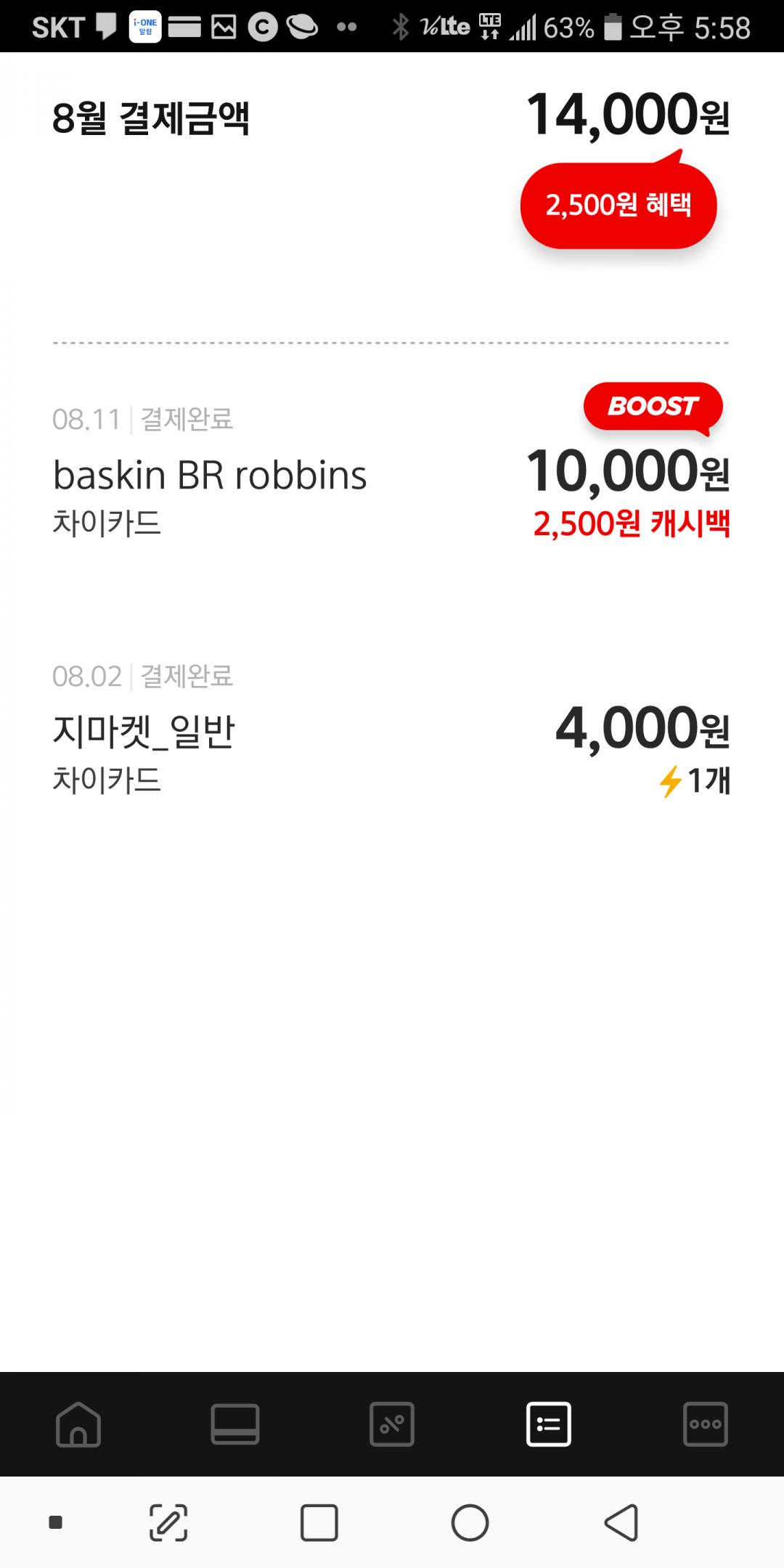The width and height of the screenshot is (784, 1568).
Task: Open the boost discount tab
Action: point(392,1424)
